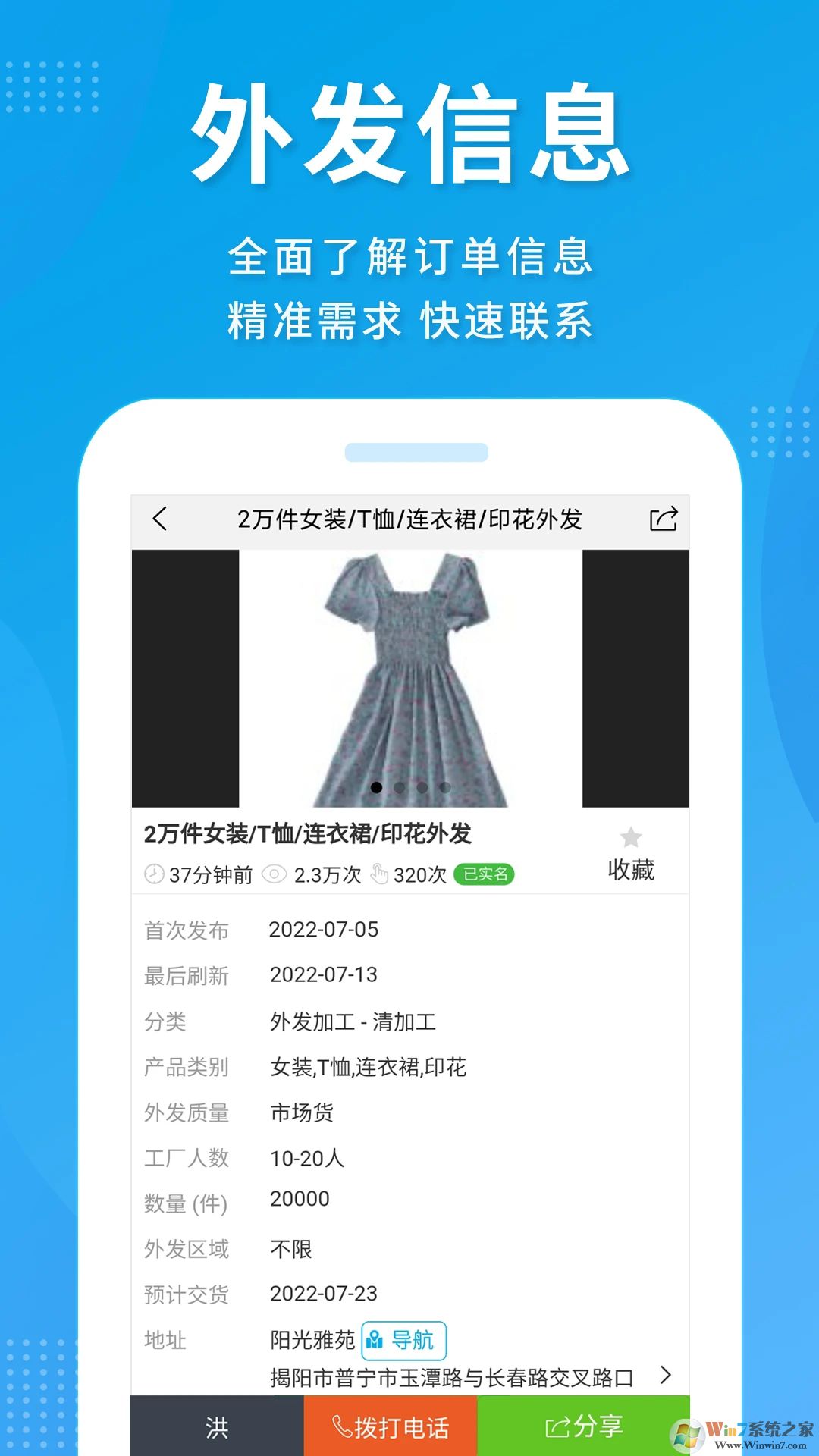The height and width of the screenshot is (1456, 819).
Task: Select the first carousel dot indicator
Action: pos(375,788)
